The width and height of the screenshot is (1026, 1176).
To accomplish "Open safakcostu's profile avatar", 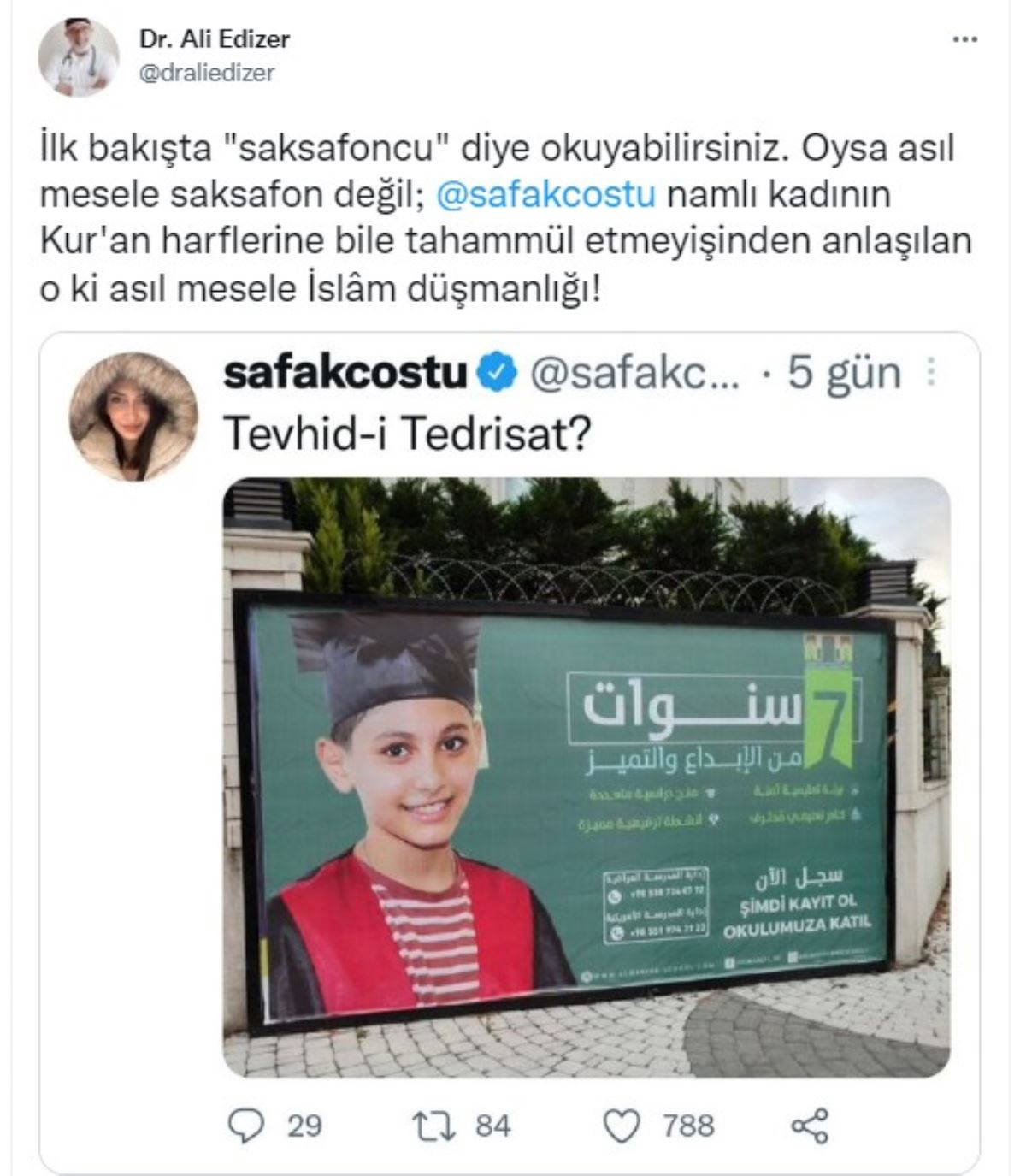I will point(133,416).
